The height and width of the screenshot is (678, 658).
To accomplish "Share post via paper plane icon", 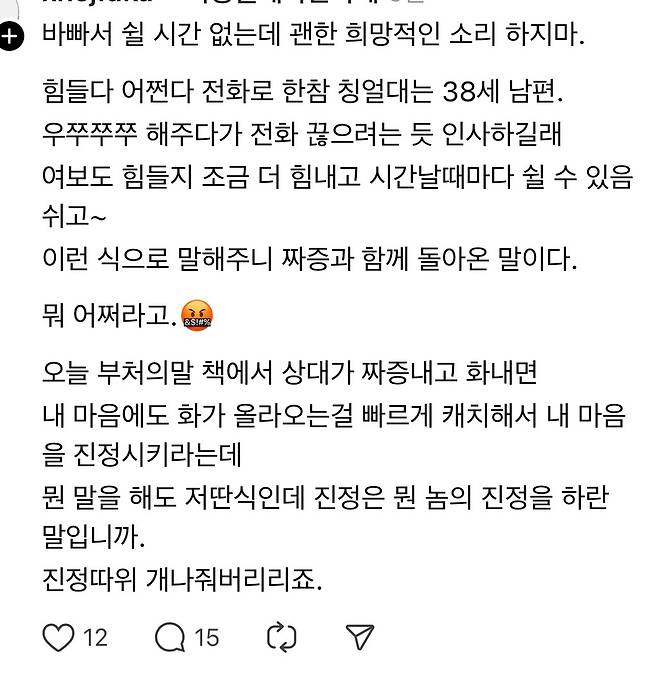I will pos(359,636).
